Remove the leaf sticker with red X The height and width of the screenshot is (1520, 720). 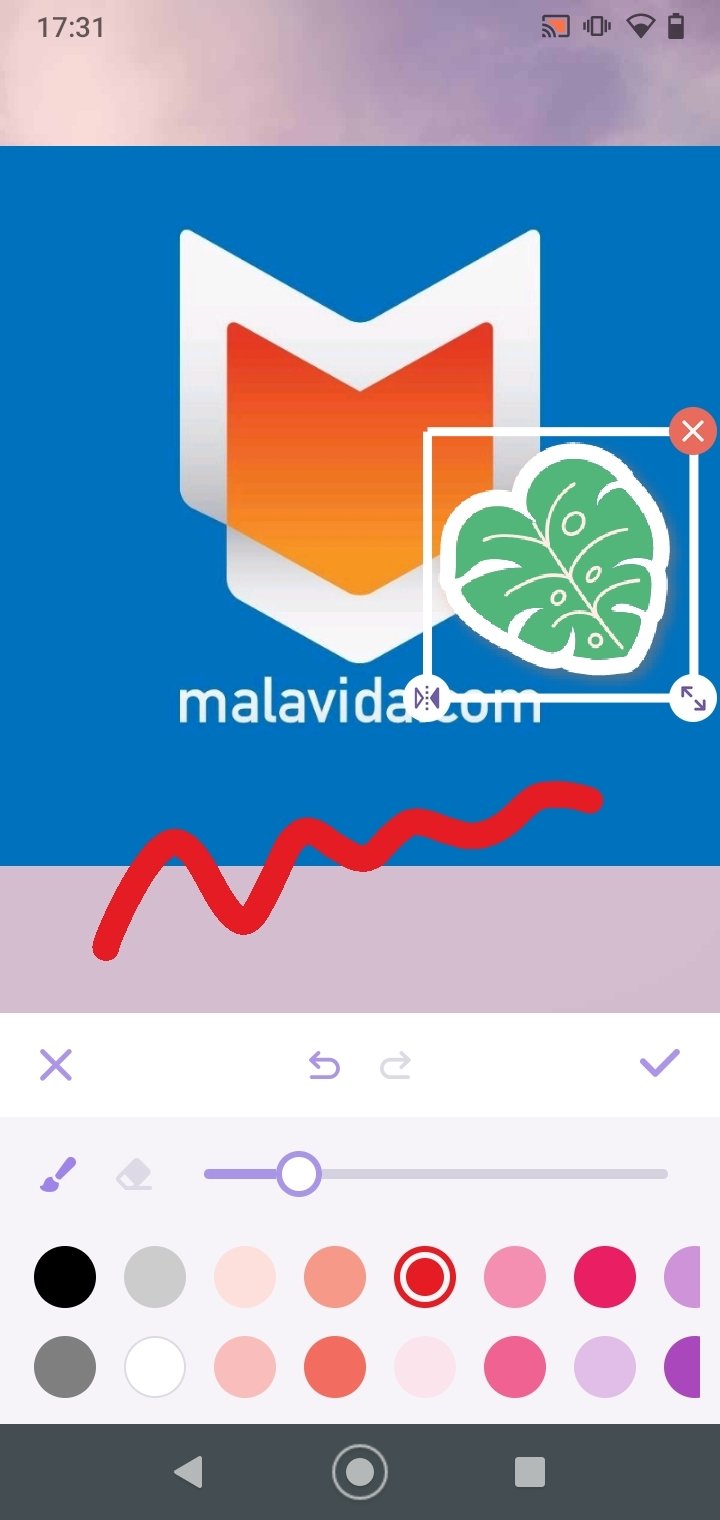692,431
